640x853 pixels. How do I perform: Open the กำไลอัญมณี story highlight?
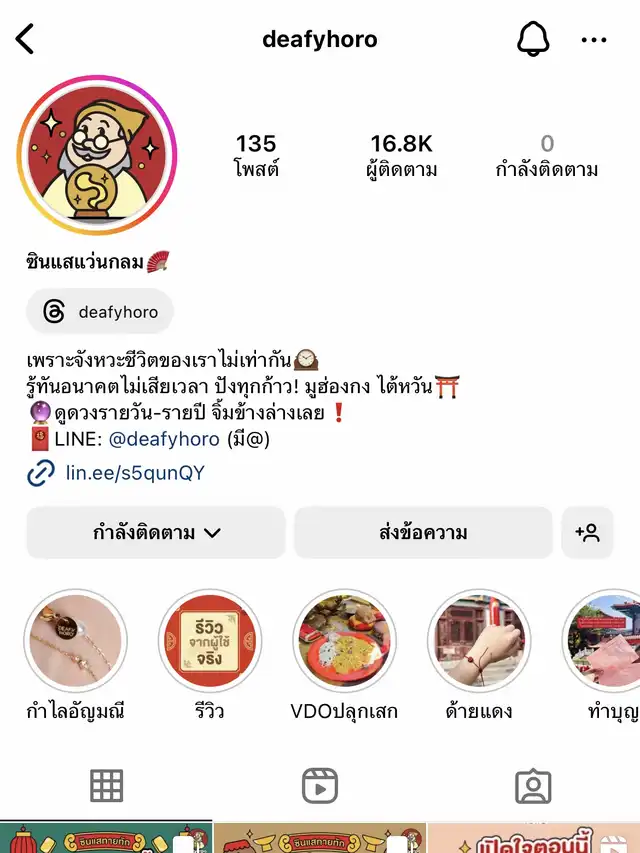coord(76,640)
